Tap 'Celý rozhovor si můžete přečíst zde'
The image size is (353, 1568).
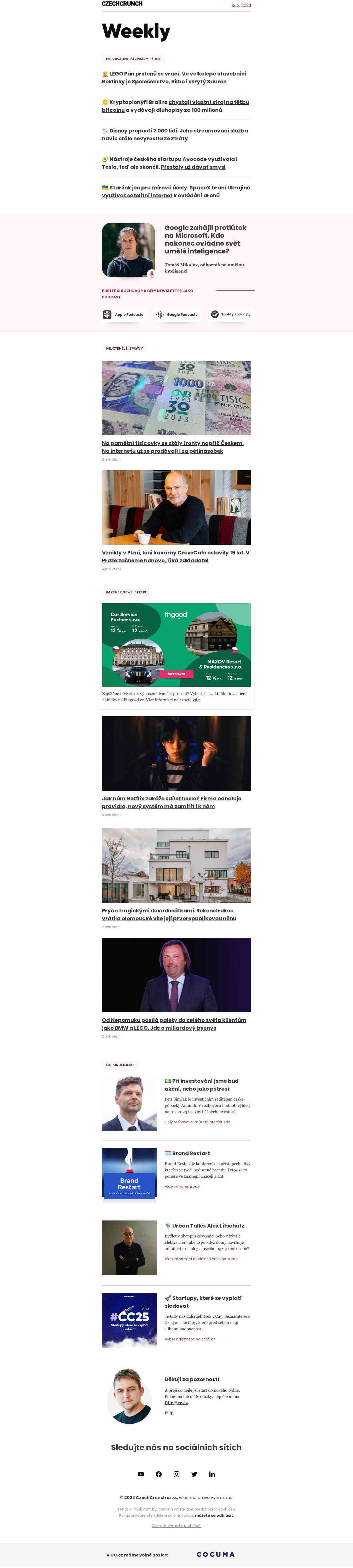197,1122
